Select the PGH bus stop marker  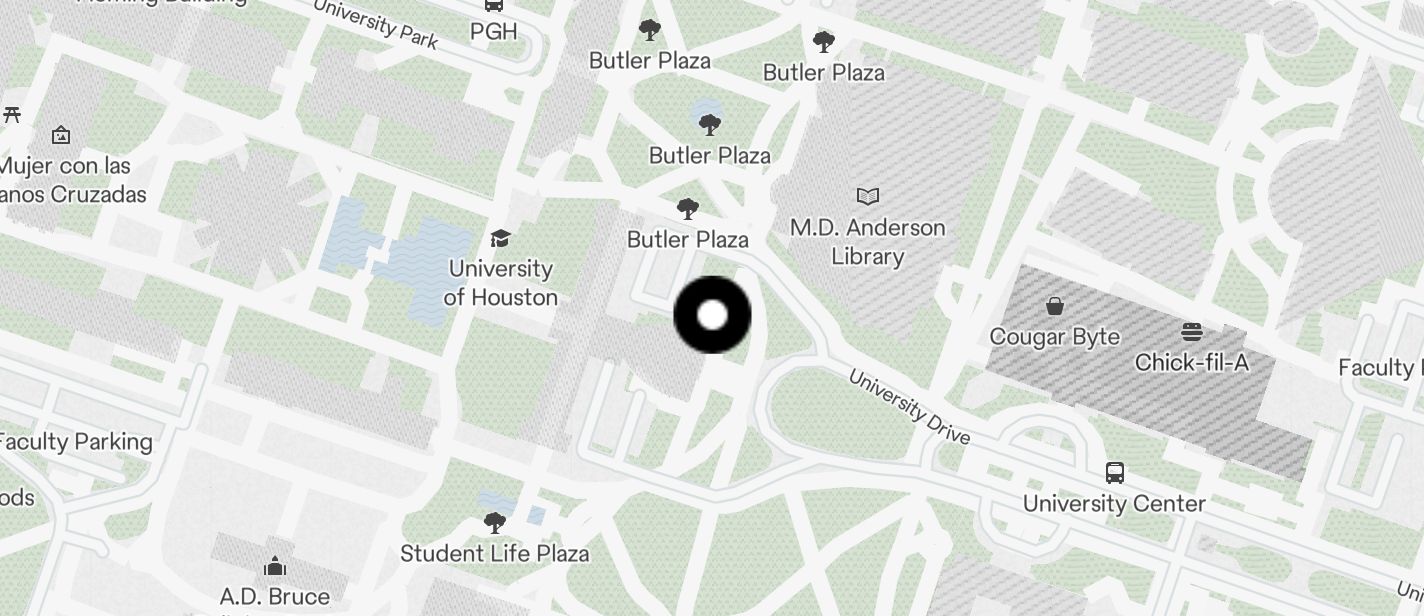click(x=493, y=6)
